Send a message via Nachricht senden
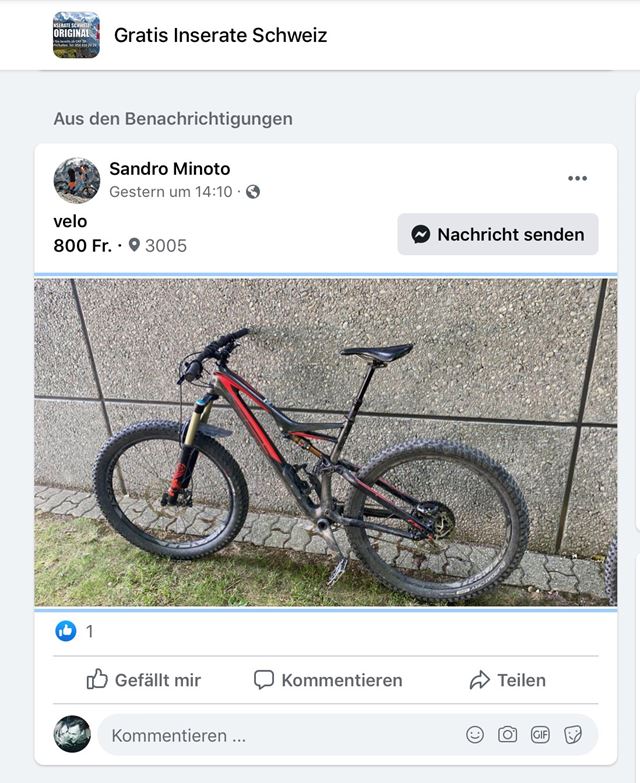The image size is (640, 783). coord(498,234)
